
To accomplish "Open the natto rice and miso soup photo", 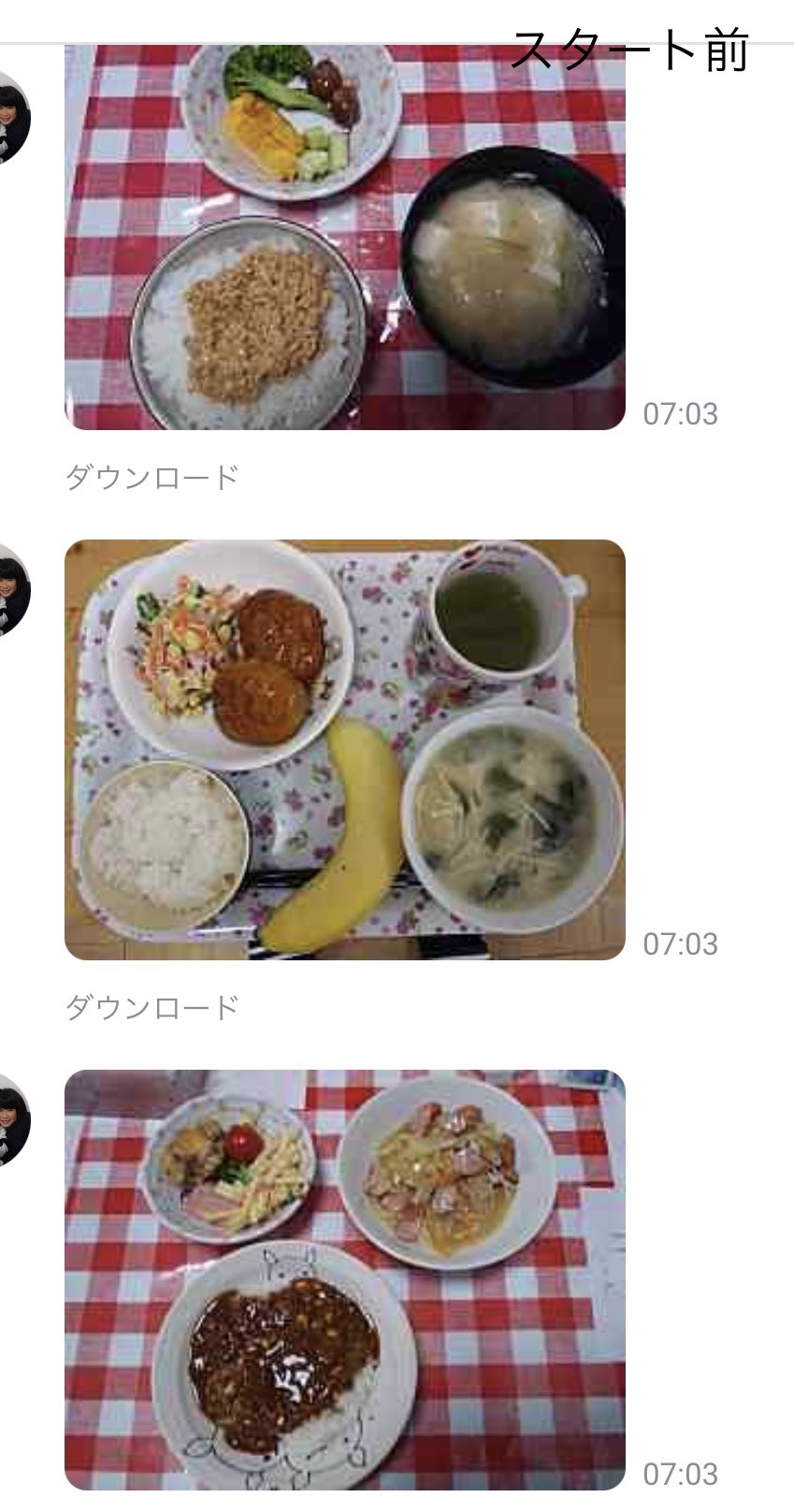I will [344, 238].
